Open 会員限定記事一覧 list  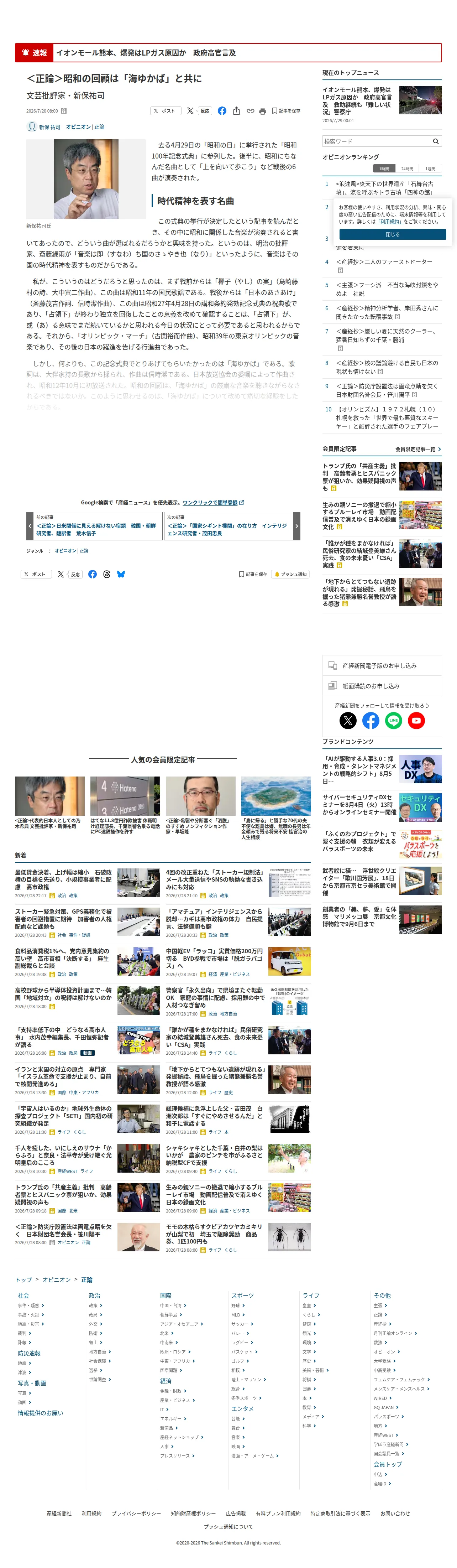click(418, 449)
